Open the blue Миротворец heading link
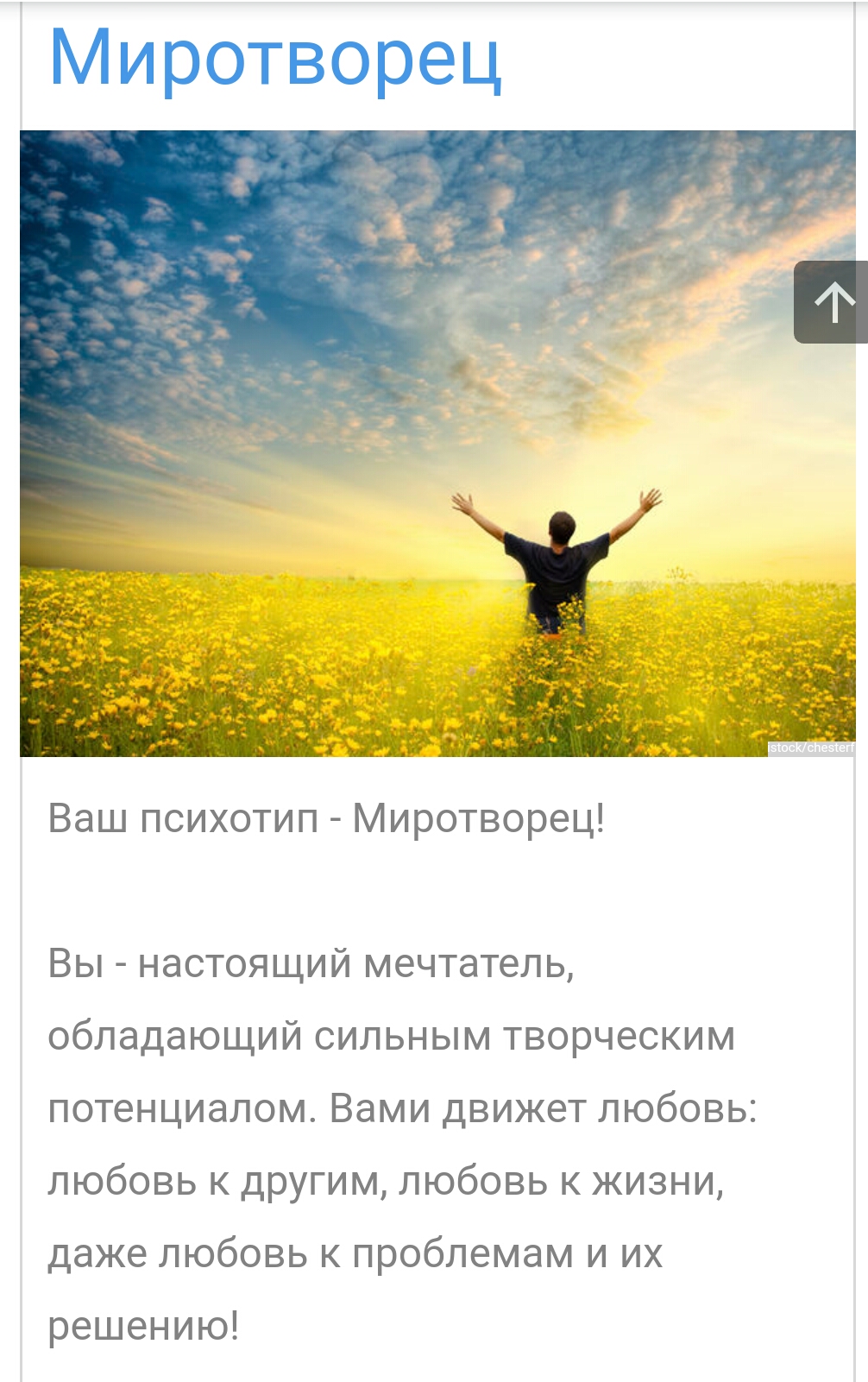Viewport: 868px width, 1382px height. 275,59
